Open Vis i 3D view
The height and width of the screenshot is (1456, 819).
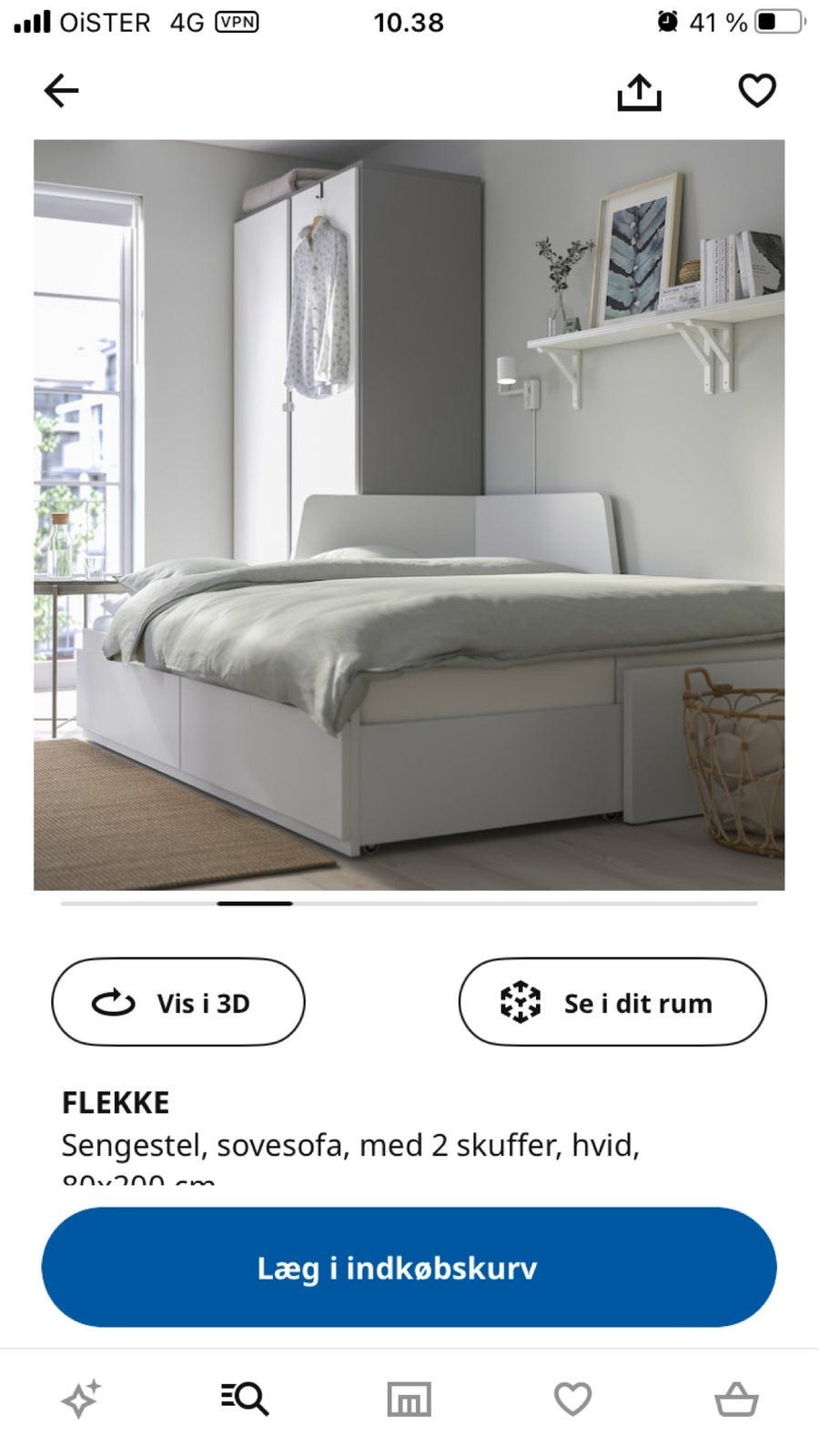tap(178, 1003)
